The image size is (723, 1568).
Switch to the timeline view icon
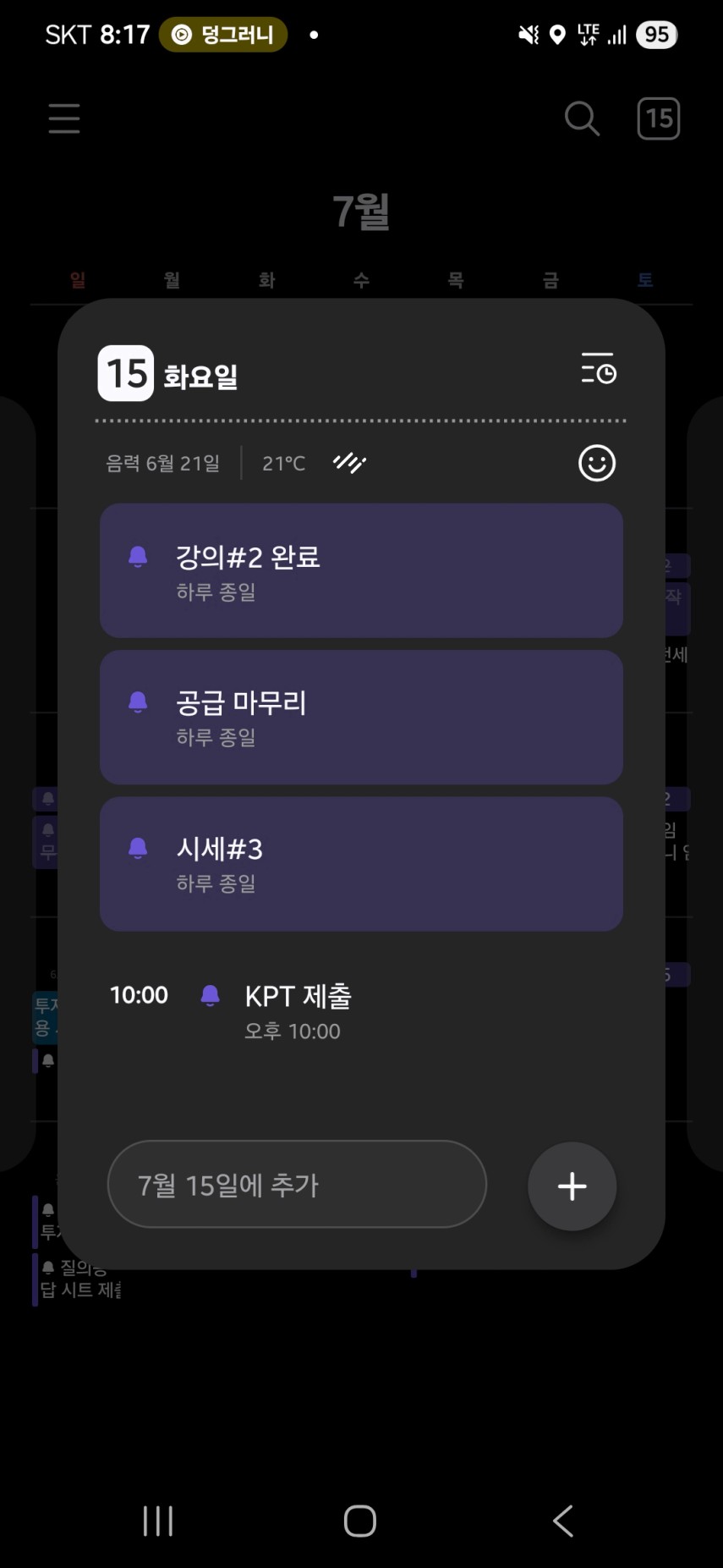pos(599,369)
